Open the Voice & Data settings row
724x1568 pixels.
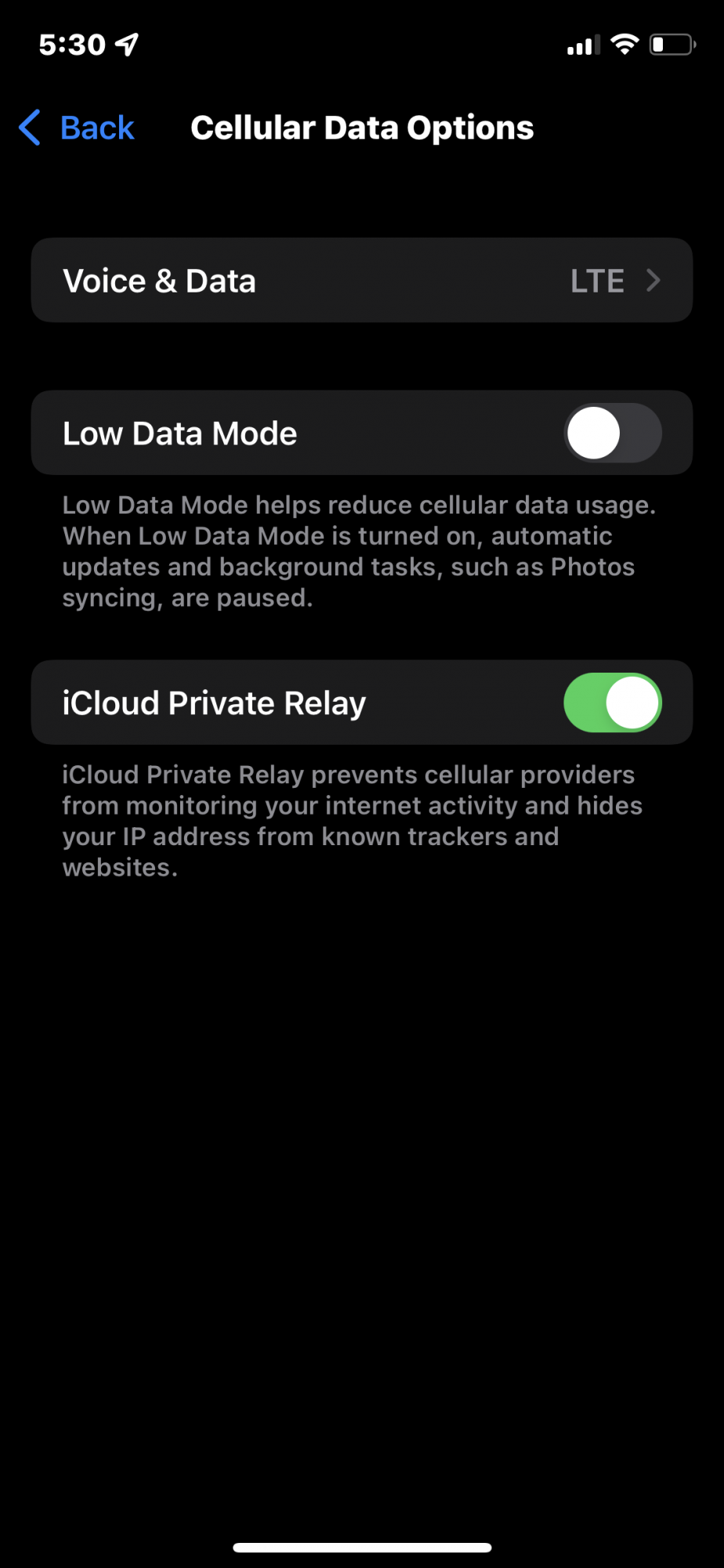(361, 281)
